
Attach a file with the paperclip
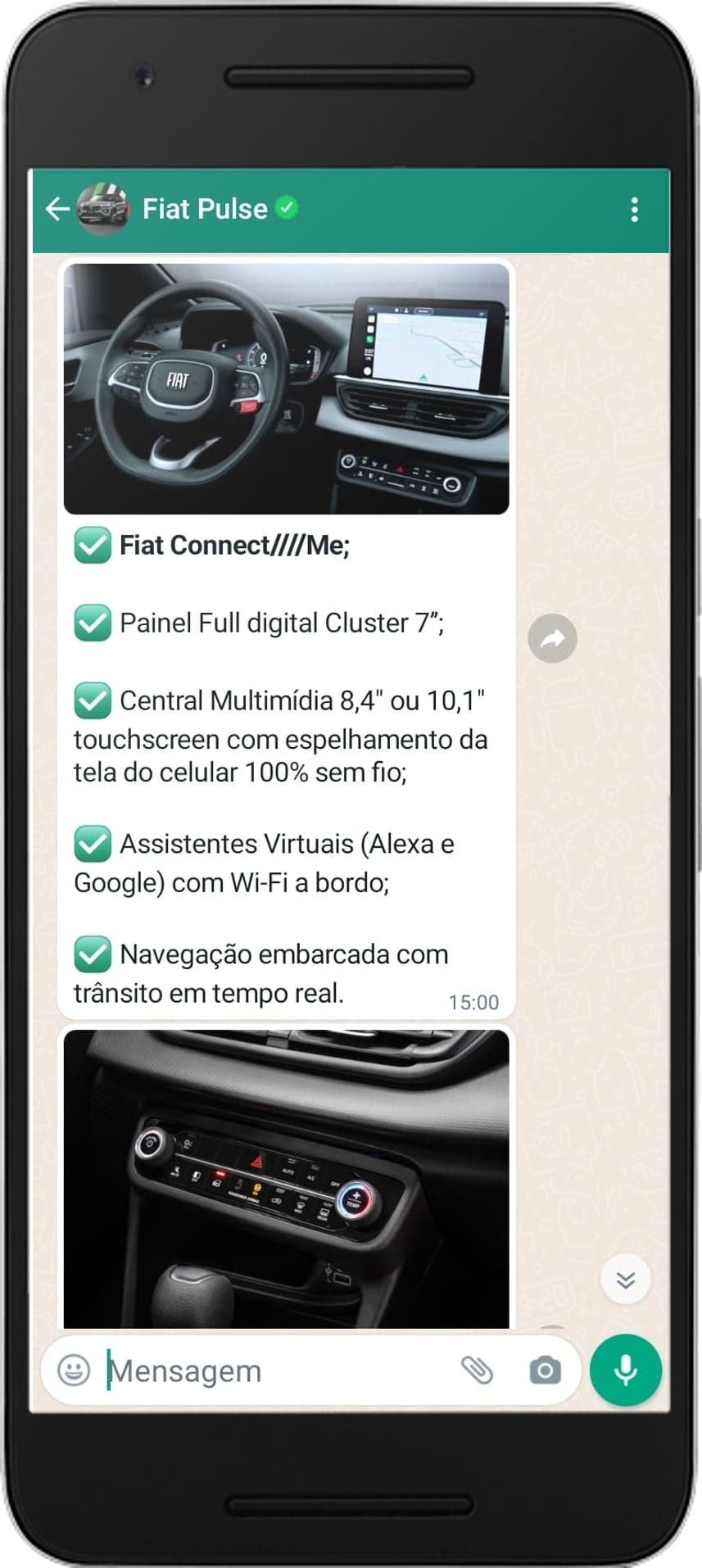click(x=477, y=1370)
